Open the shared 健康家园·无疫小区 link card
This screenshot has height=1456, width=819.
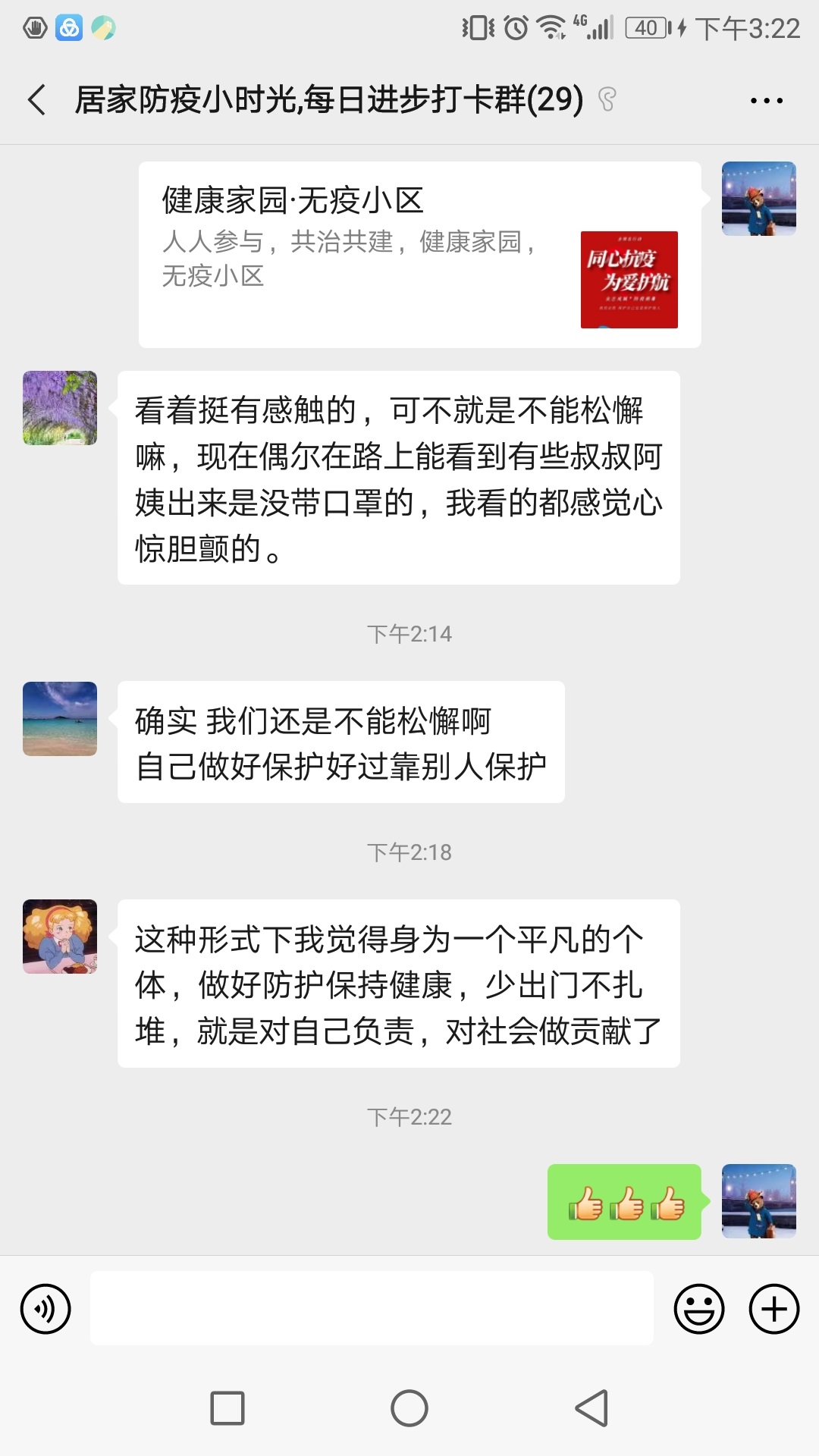tap(419, 255)
